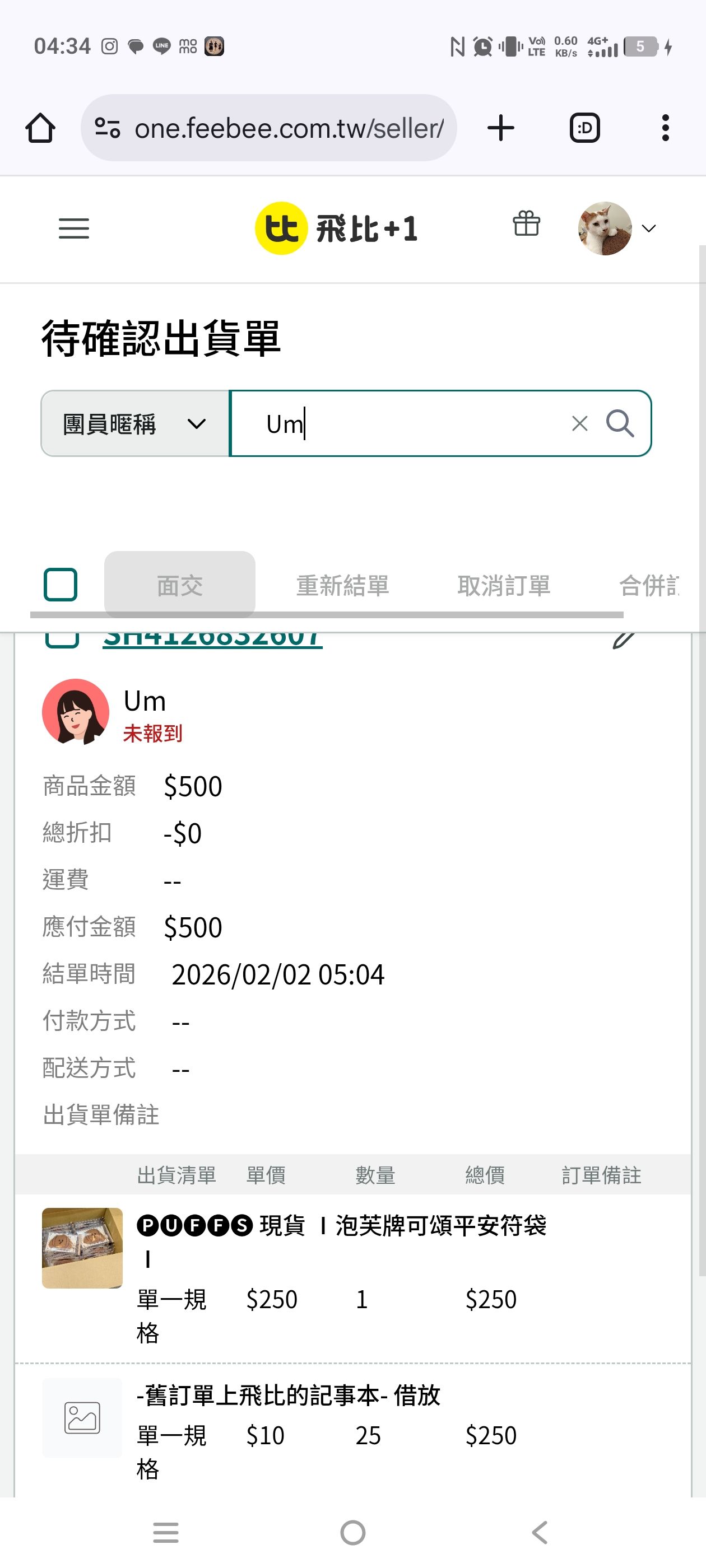This screenshot has width=706, height=1568.
Task: Clear the search text with X
Action: 579,424
